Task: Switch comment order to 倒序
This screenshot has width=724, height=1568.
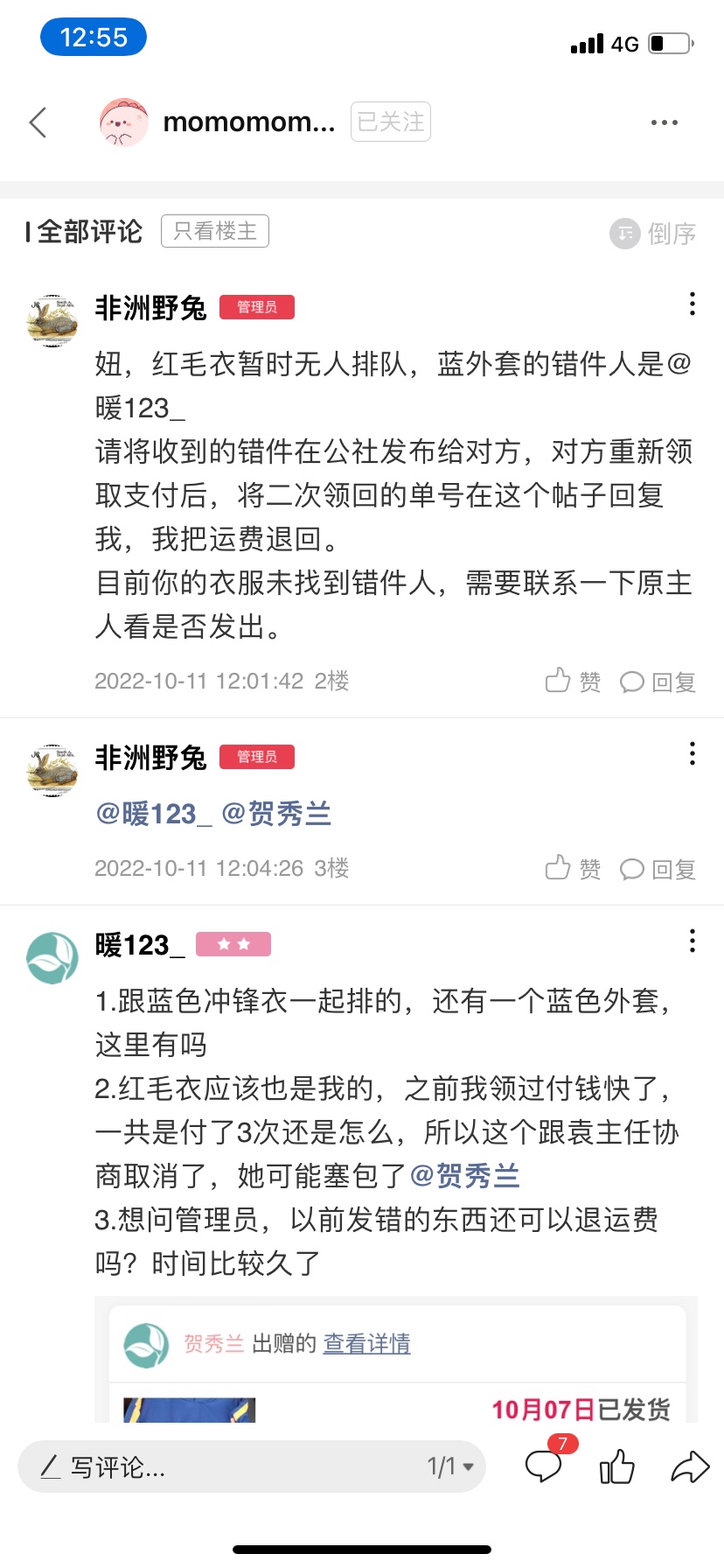Action: (x=653, y=234)
